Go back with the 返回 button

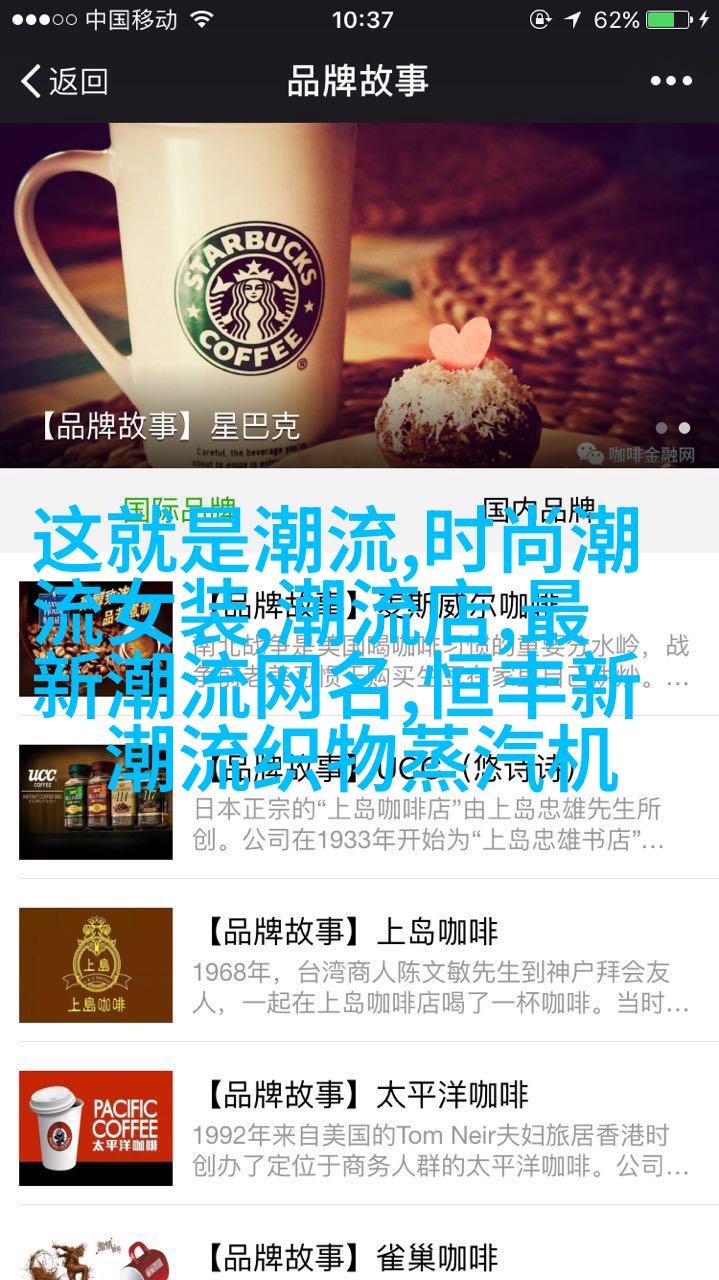tap(64, 81)
